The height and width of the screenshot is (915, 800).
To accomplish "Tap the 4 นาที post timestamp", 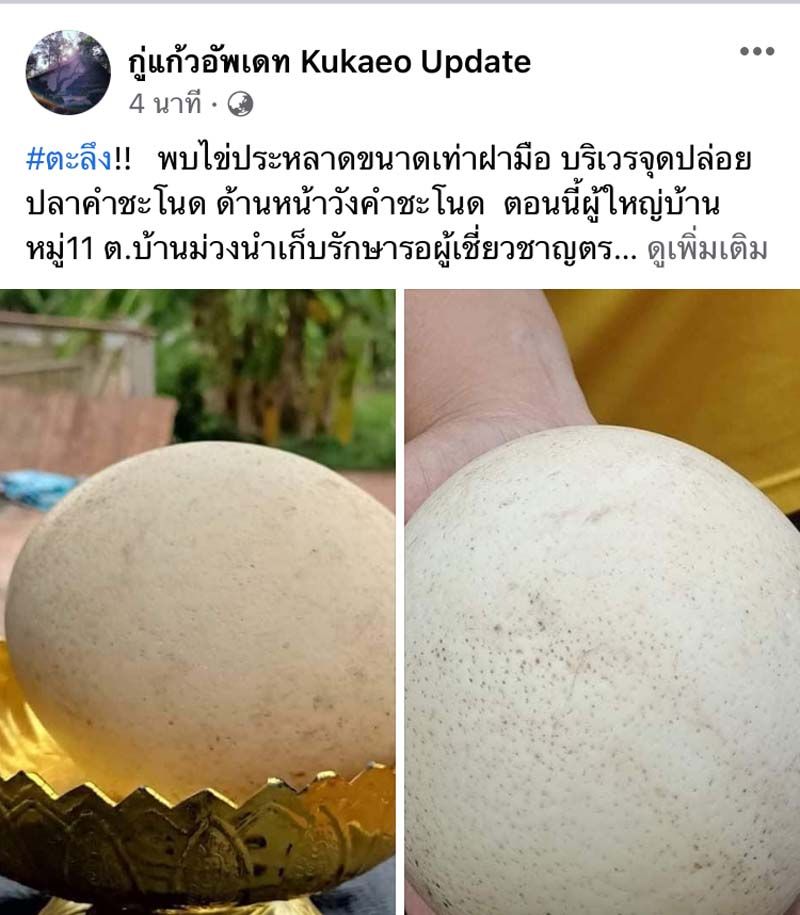I will [x=165, y=102].
